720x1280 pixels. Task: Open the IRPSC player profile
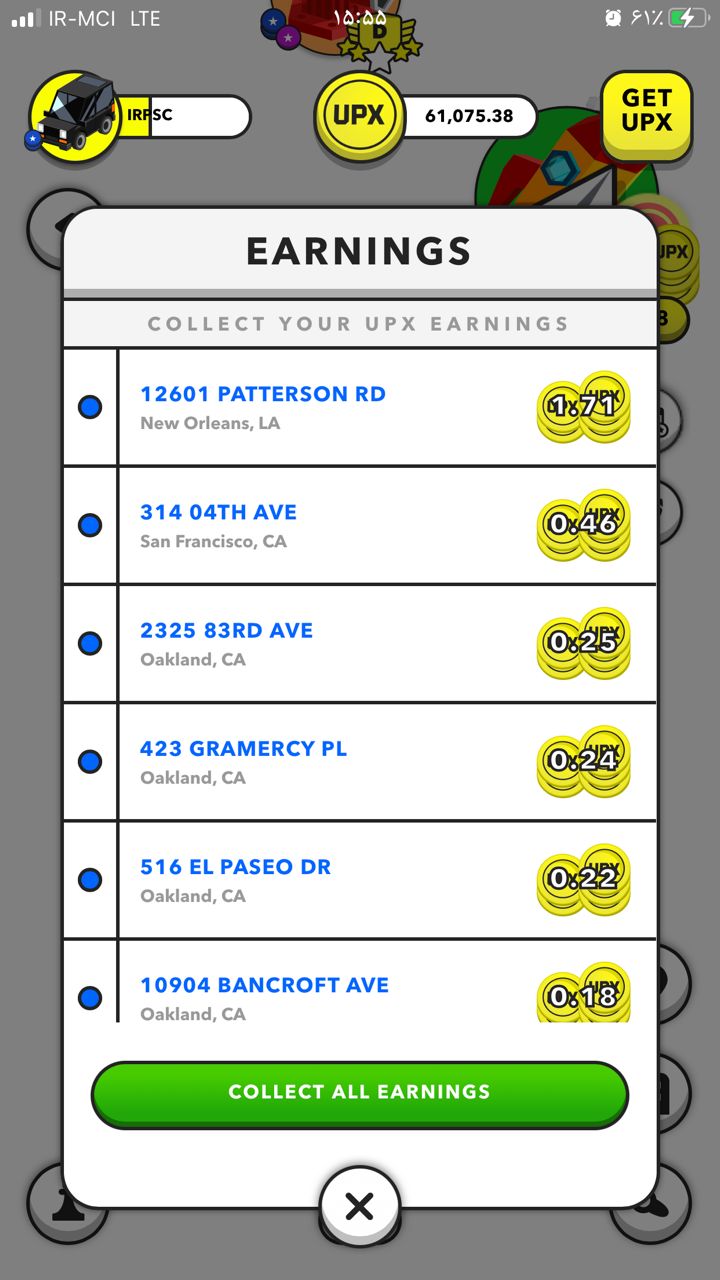tap(140, 116)
